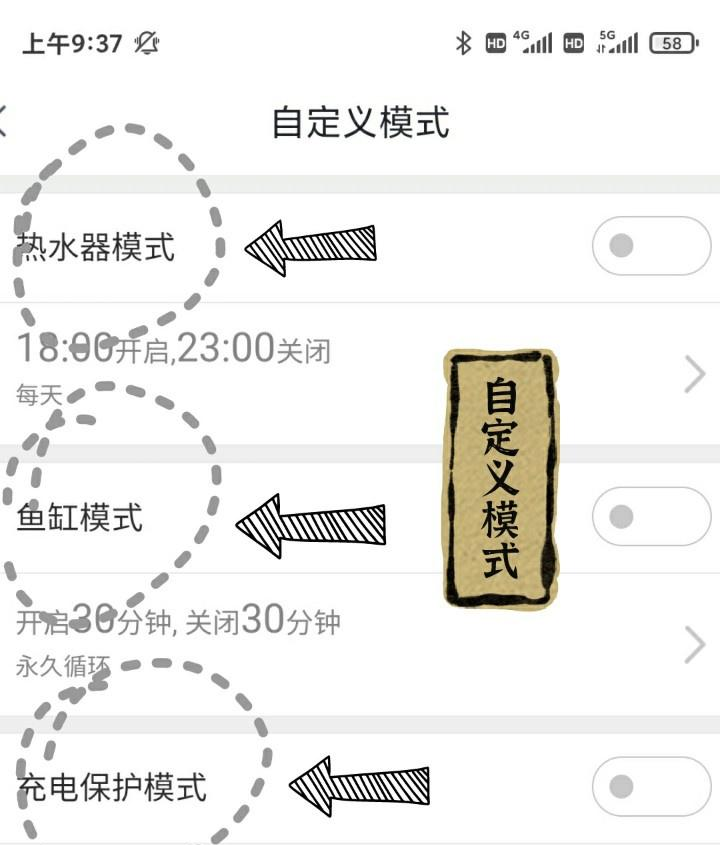Screen dimensions: 720x845
Task: Turn on the 鱼缸模式 switch
Action: point(650,515)
